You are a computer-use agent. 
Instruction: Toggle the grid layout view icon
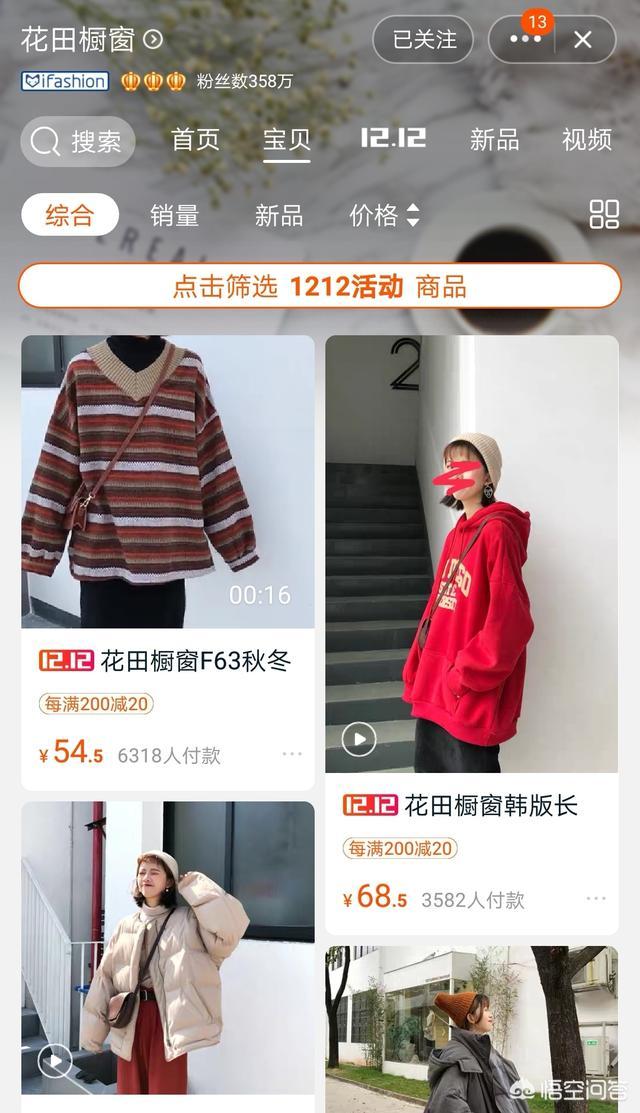coord(605,214)
